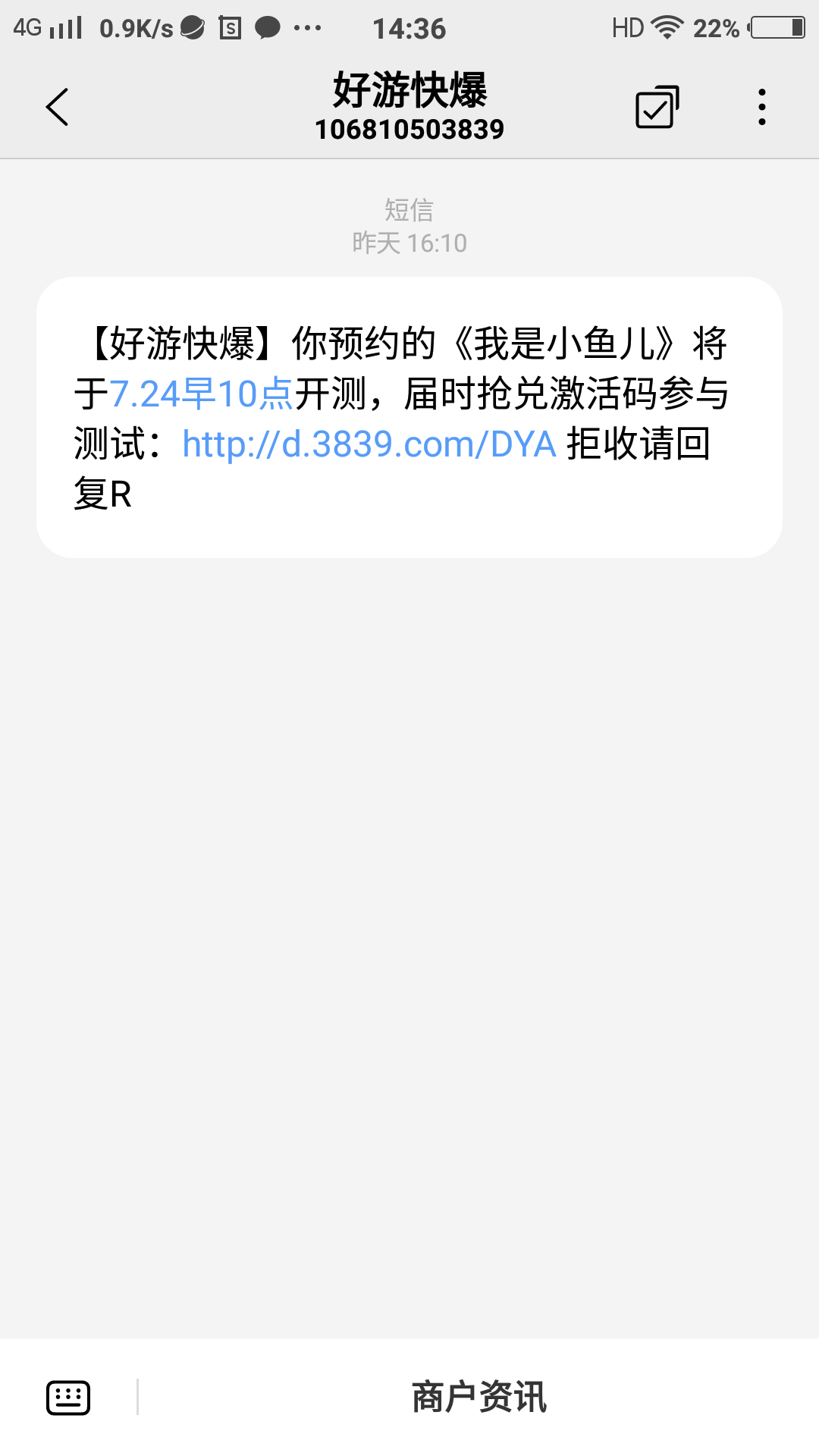This screenshot has width=819, height=1456.
Task: Open the three-dot overflow menu
Action: pyautogui.click(x=761, y=107)
